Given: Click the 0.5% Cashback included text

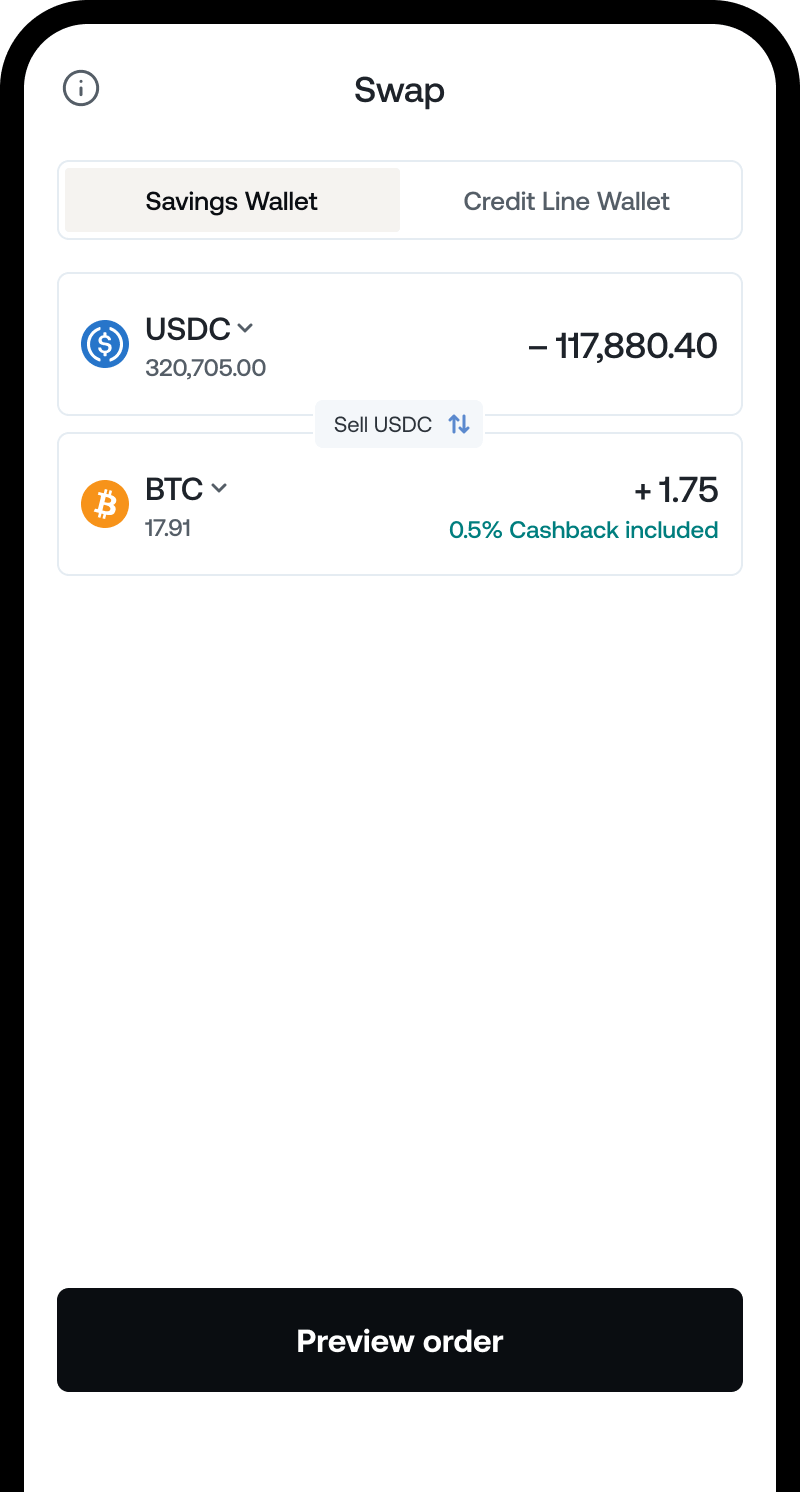Looking at the screenshot, I should click(584, 530).
